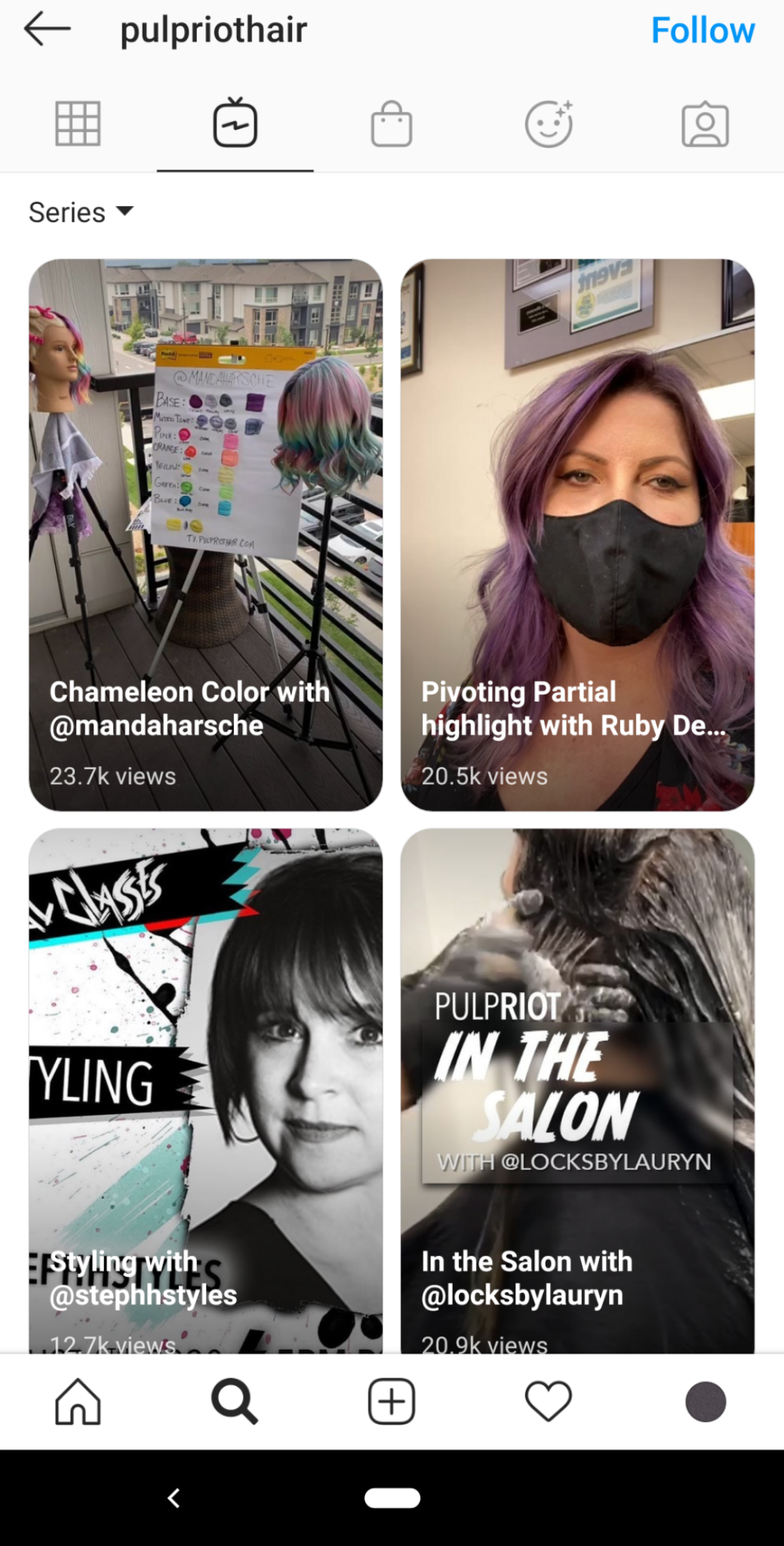
Task: Tap the system home pill
Action: click(x=392, y=1498)
